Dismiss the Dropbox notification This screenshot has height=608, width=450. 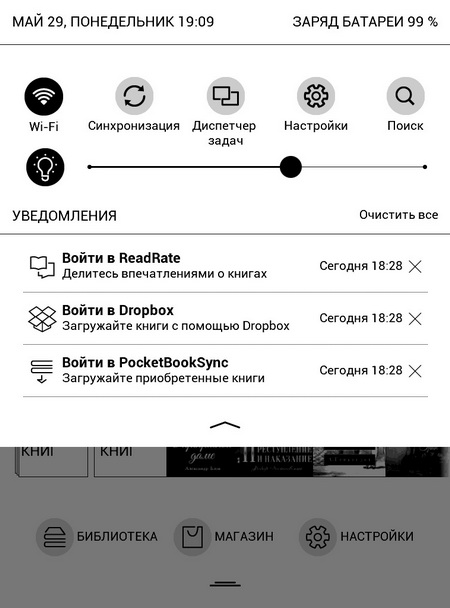[x=415, y=319]
